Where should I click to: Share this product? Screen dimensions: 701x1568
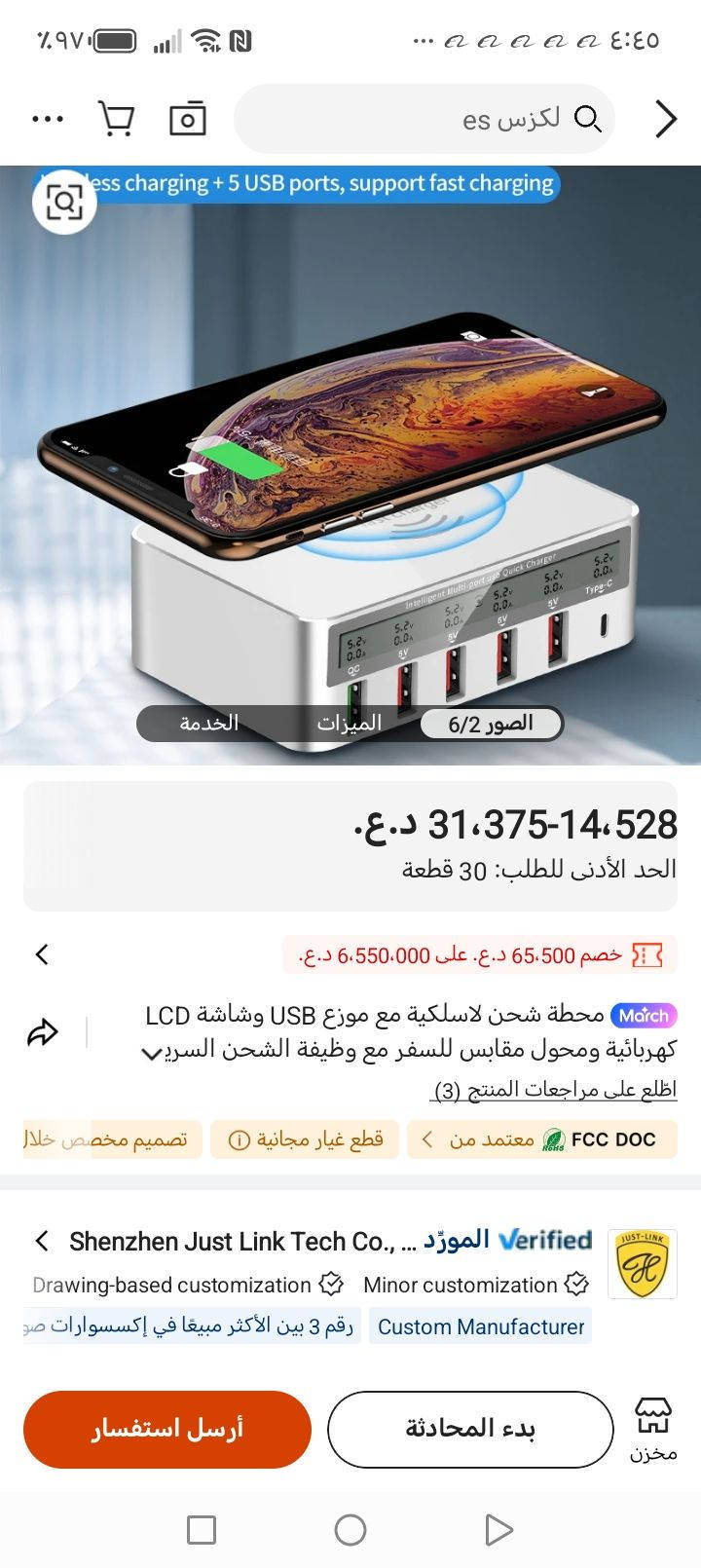[43, 1032]
